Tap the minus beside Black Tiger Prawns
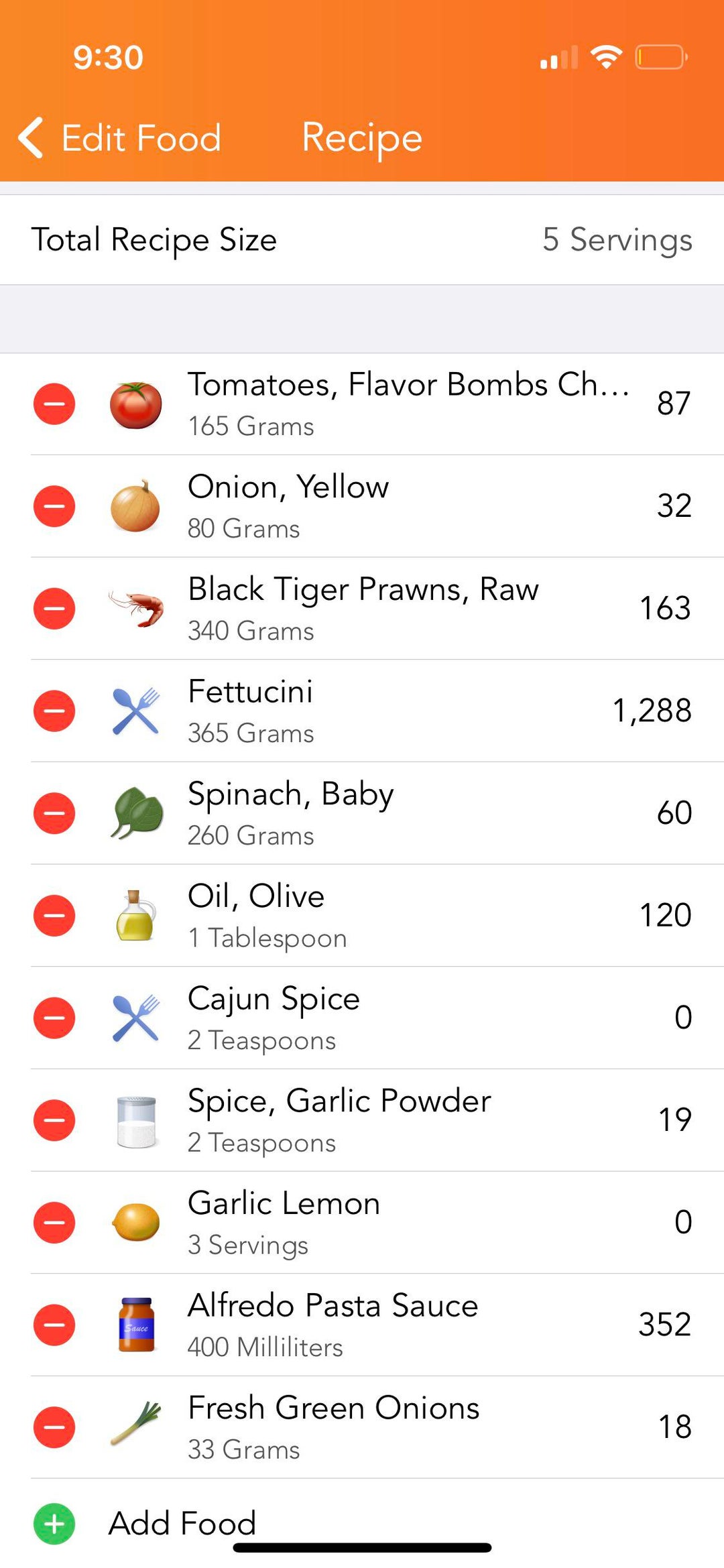This screenshot has height=1568, width=724. [54, 609]
